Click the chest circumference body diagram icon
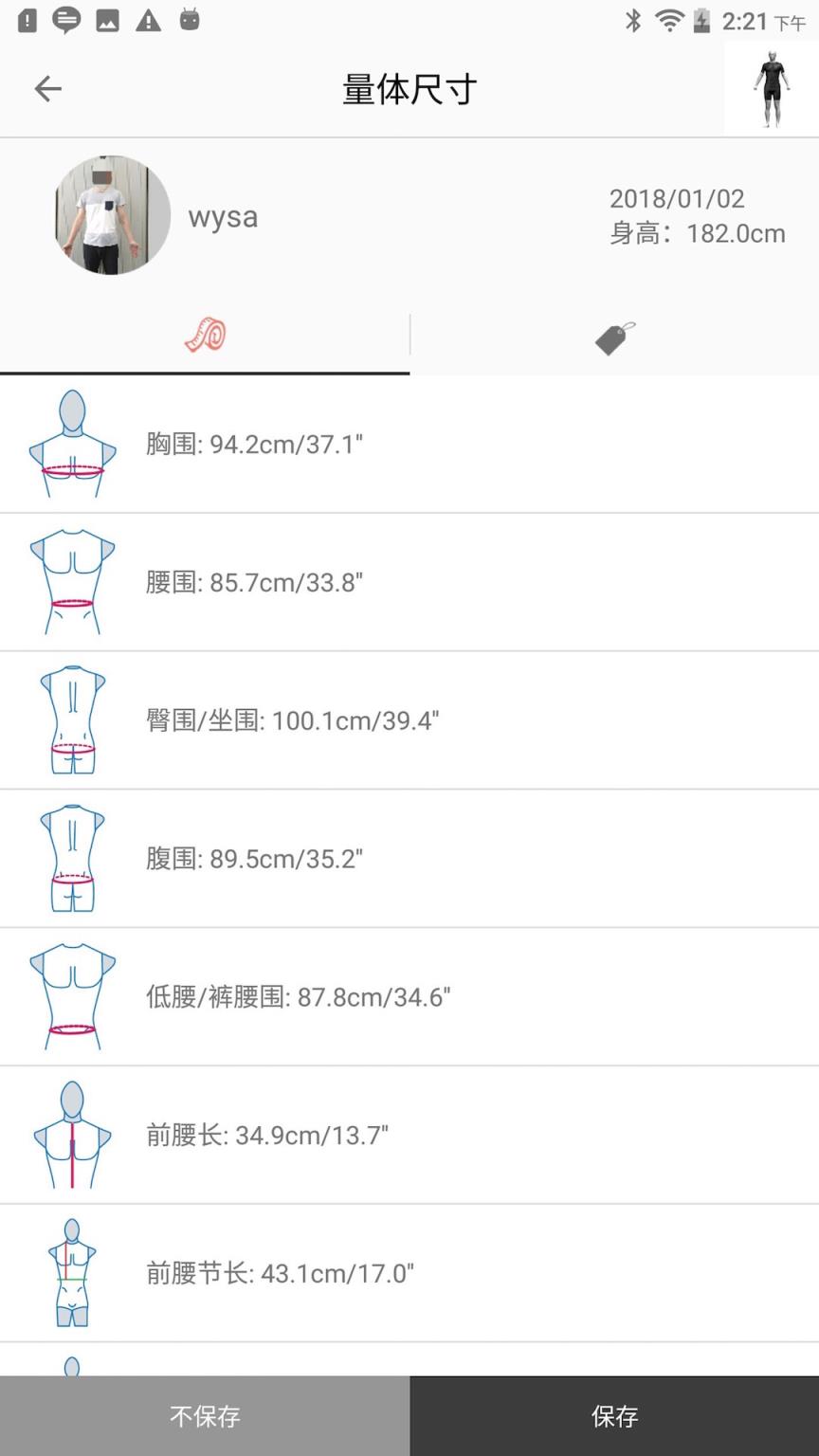This screenshot has height=1456, width=819. click(72, 444)
